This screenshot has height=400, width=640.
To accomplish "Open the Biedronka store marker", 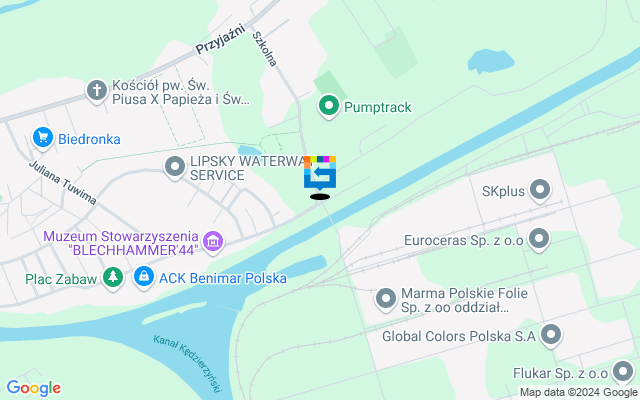I will [42, 138].
